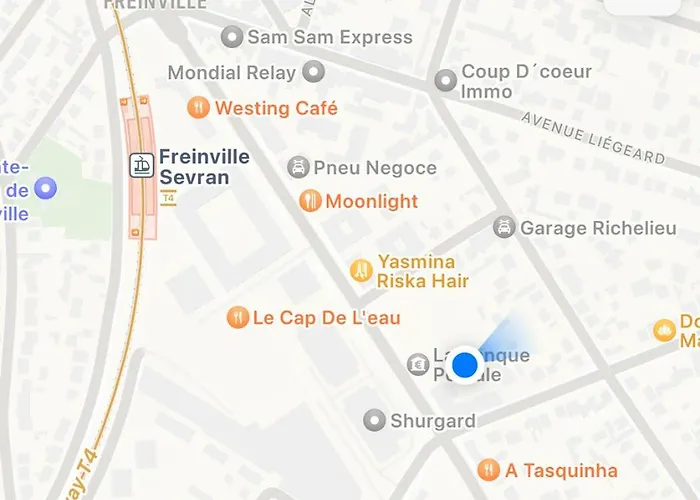Open the Yasmina Riska Hair marker
Image resolution: width=700 pixels, height=500 pixels.
pyautogui.click(x=361, y=270)
